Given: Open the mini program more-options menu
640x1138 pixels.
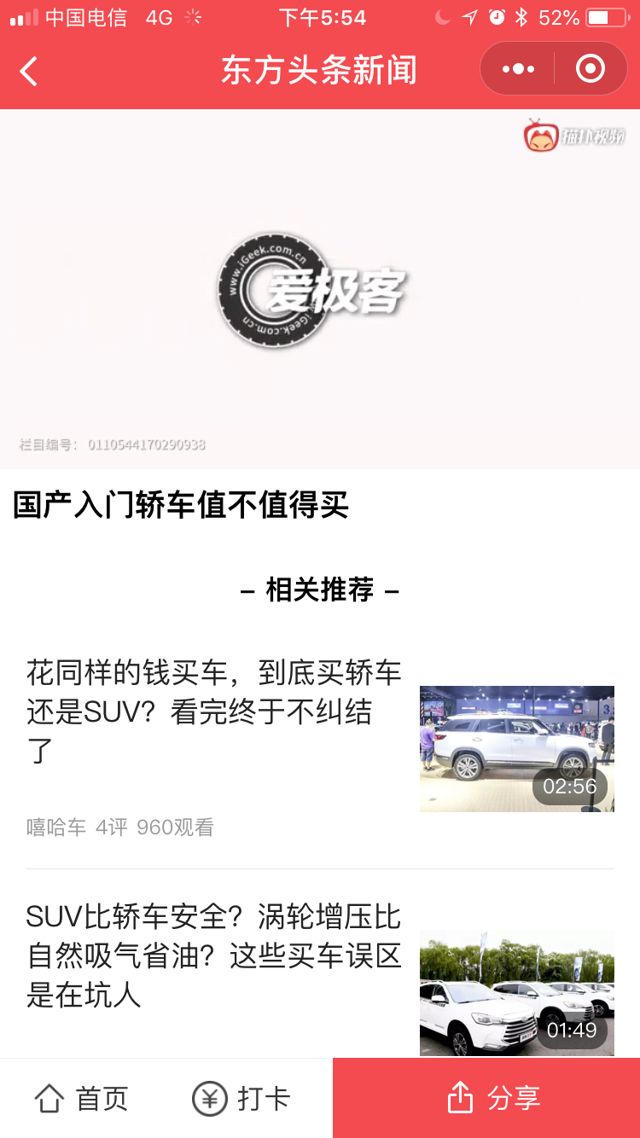Looking at the screenshot, I should (518, 69).
